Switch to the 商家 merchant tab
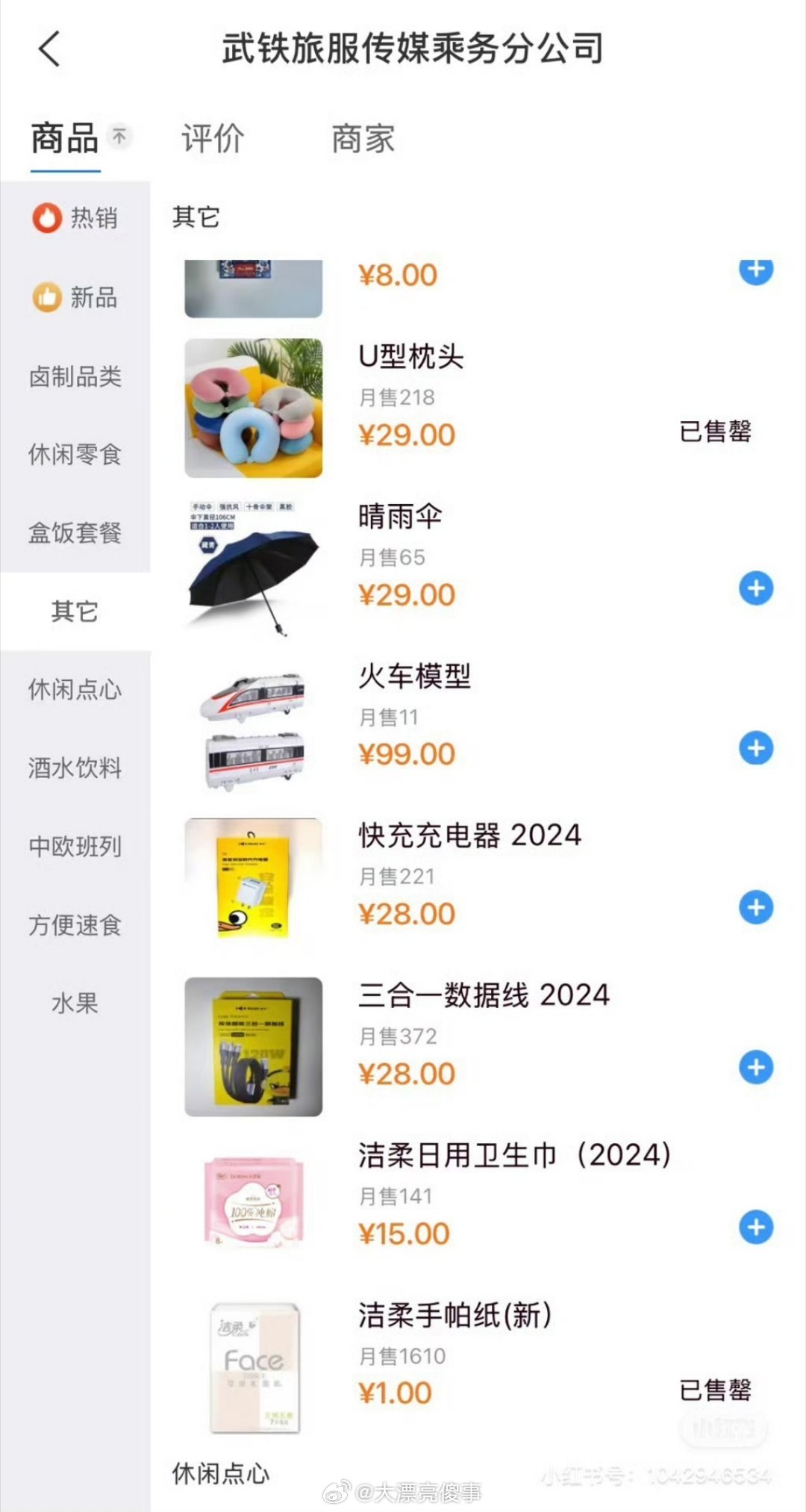The width and height of the screenshot is (806, 1512). pos(363,139)
